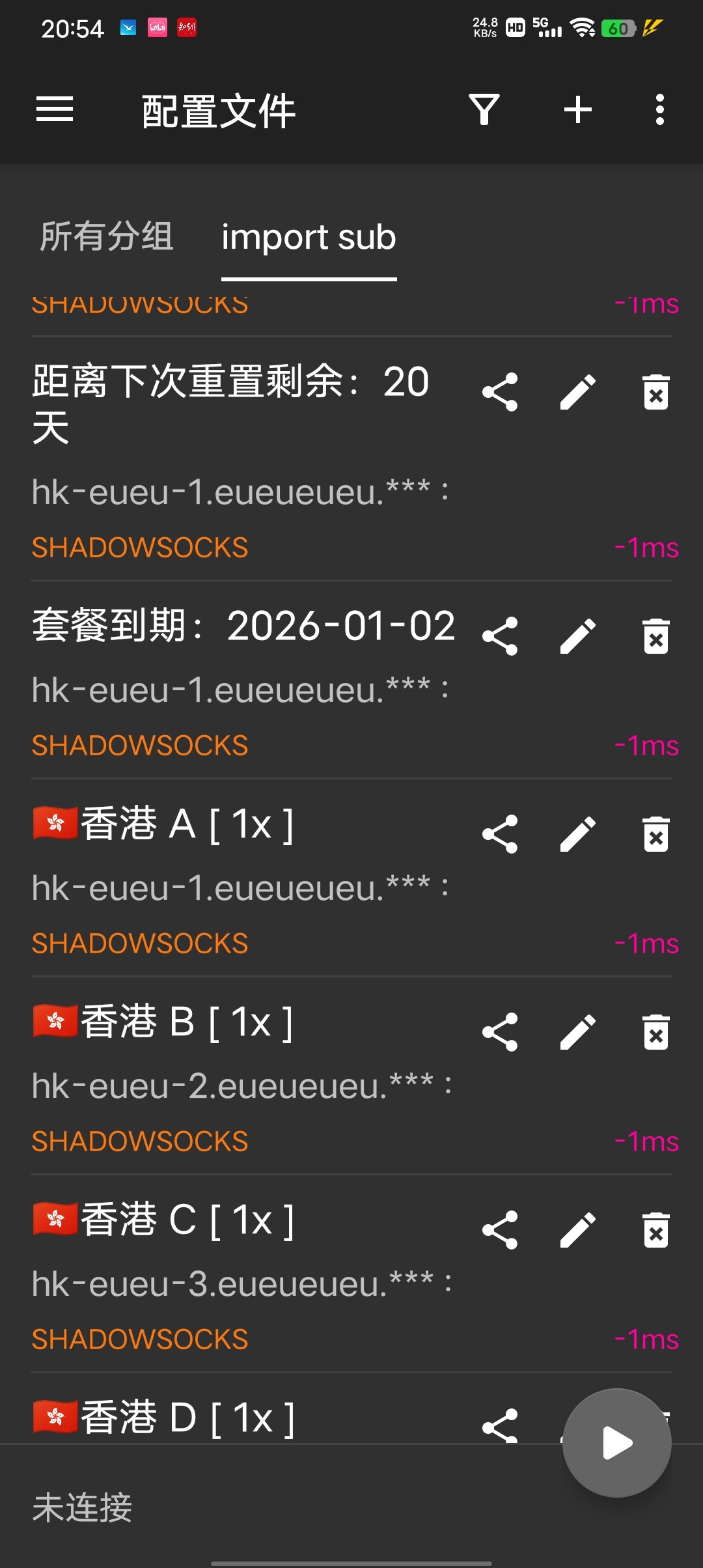Screen dimensions: 703x1568
Task: Share the 距离下次重置剩余 profile
Action: point(500,392)
